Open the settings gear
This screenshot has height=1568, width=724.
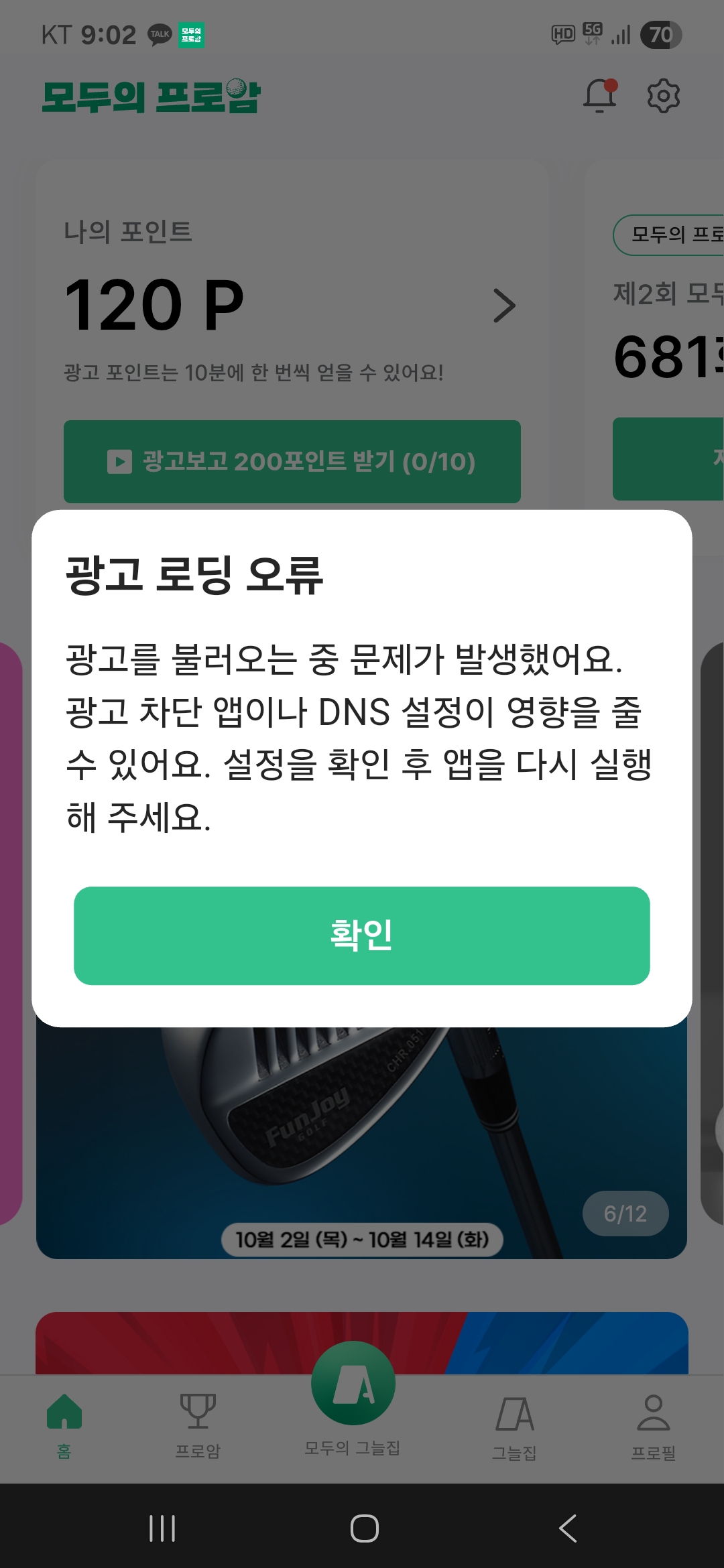pyautogui.click(x=663, y=96)
